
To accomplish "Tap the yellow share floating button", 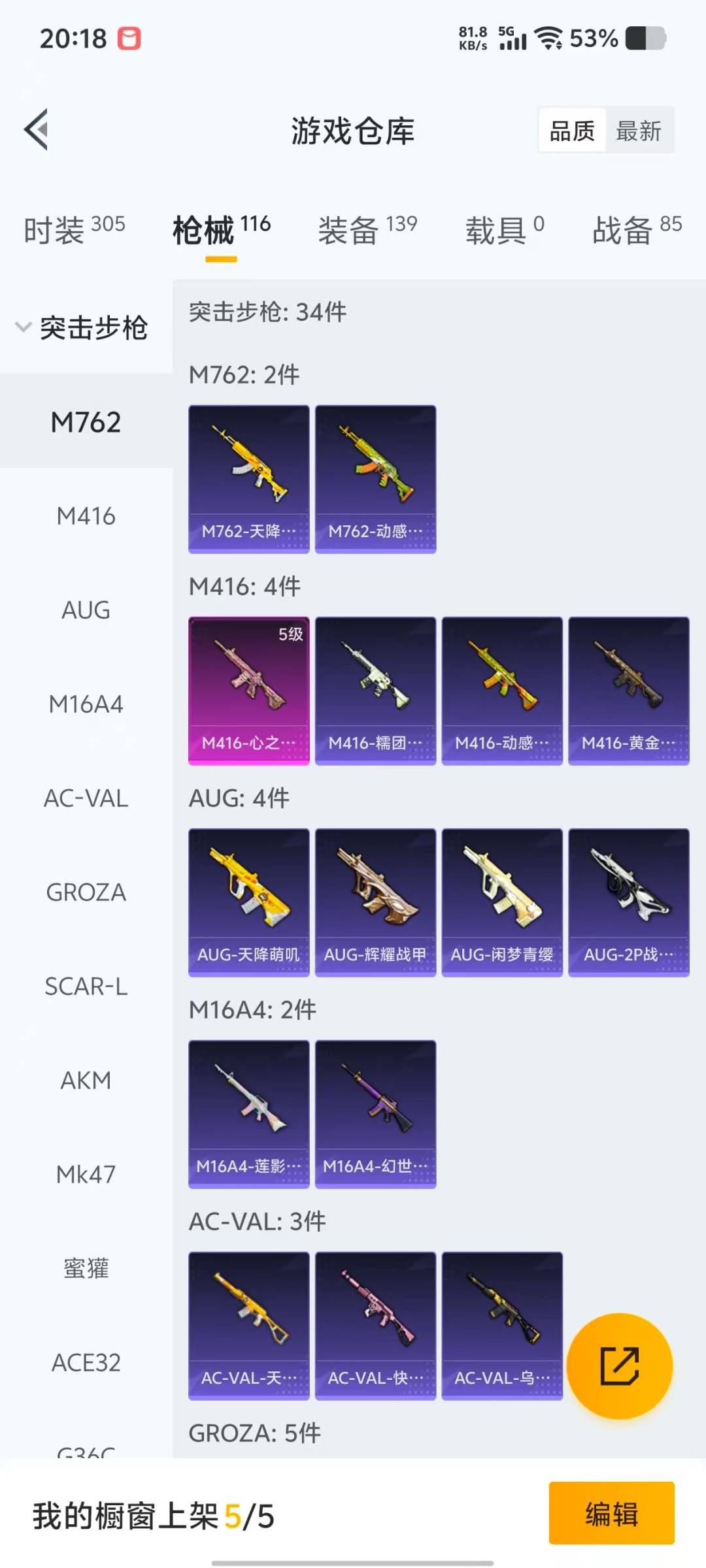I will point(619,1365).
